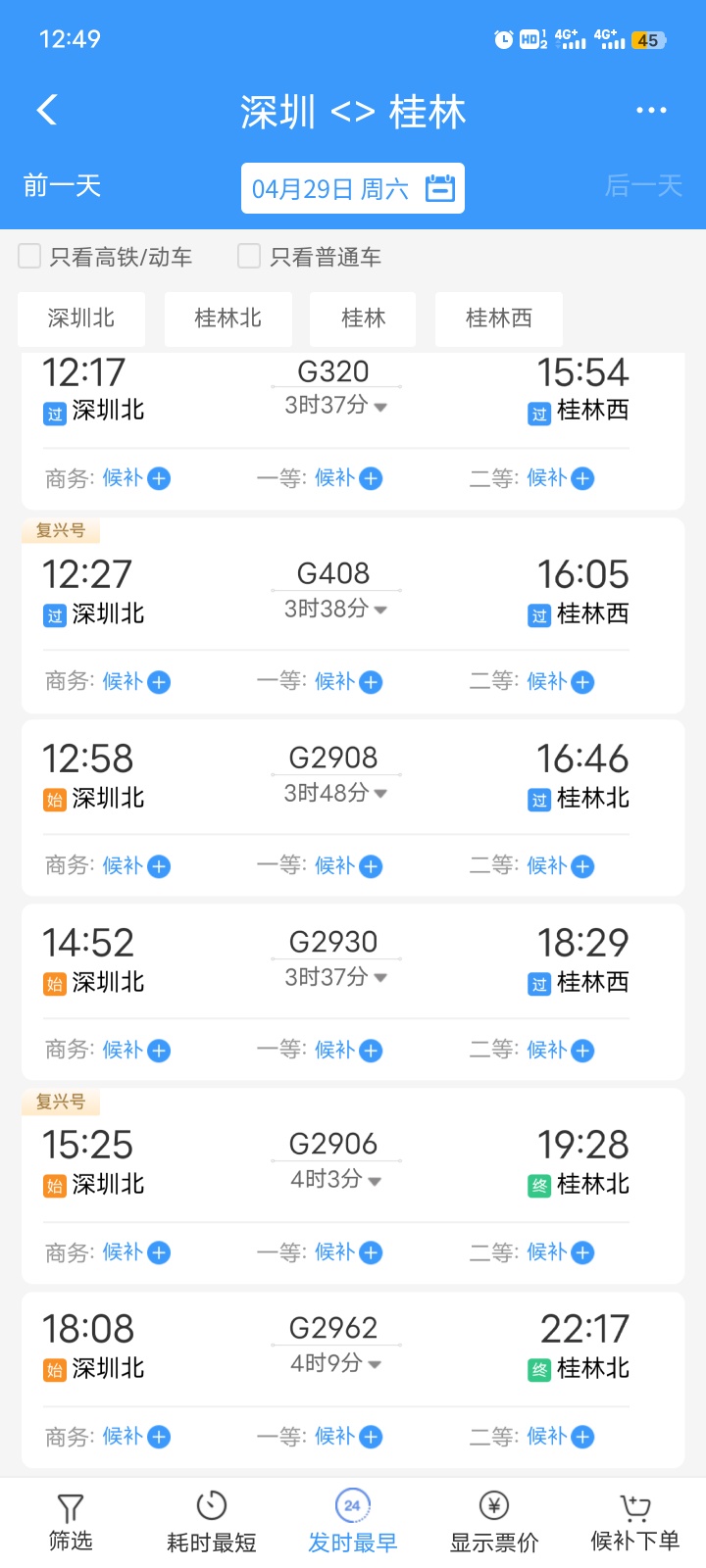
Task: Open 候补下单 waitlist order
Action: 635,1523
